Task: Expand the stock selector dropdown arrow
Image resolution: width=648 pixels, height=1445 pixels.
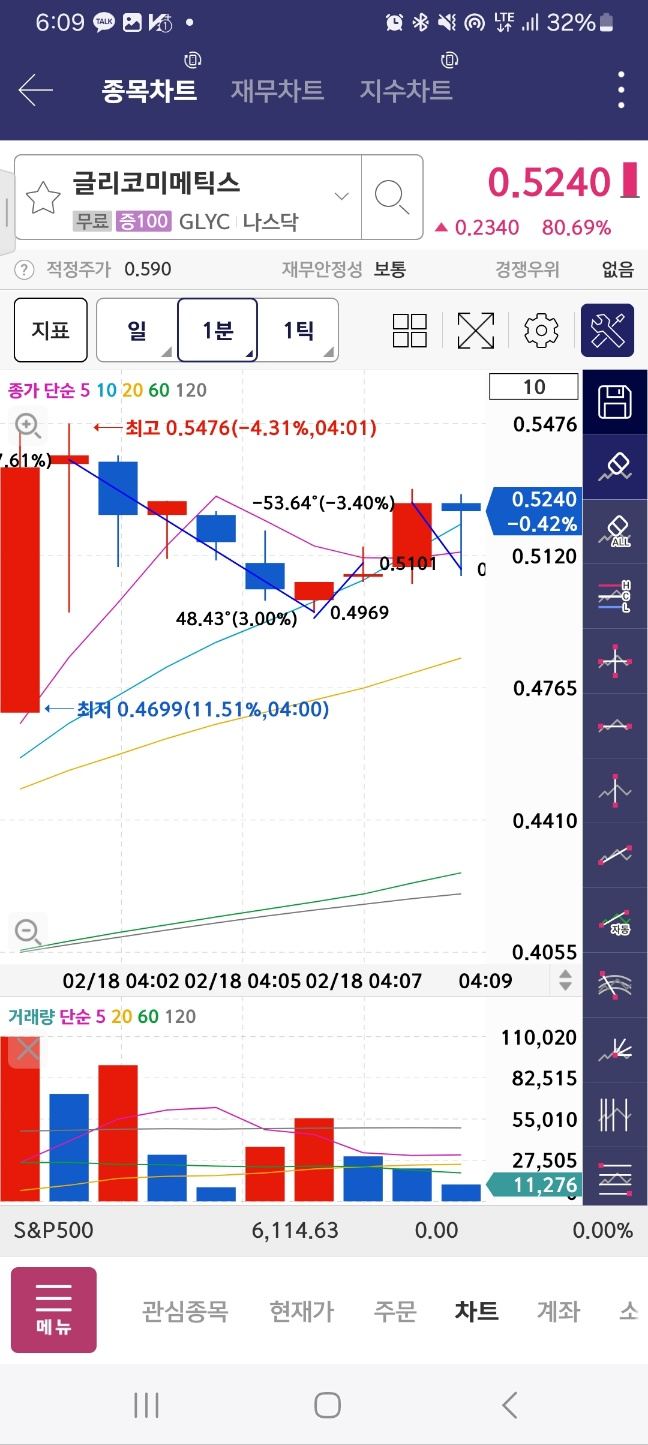Action: (x=342, y=196)
